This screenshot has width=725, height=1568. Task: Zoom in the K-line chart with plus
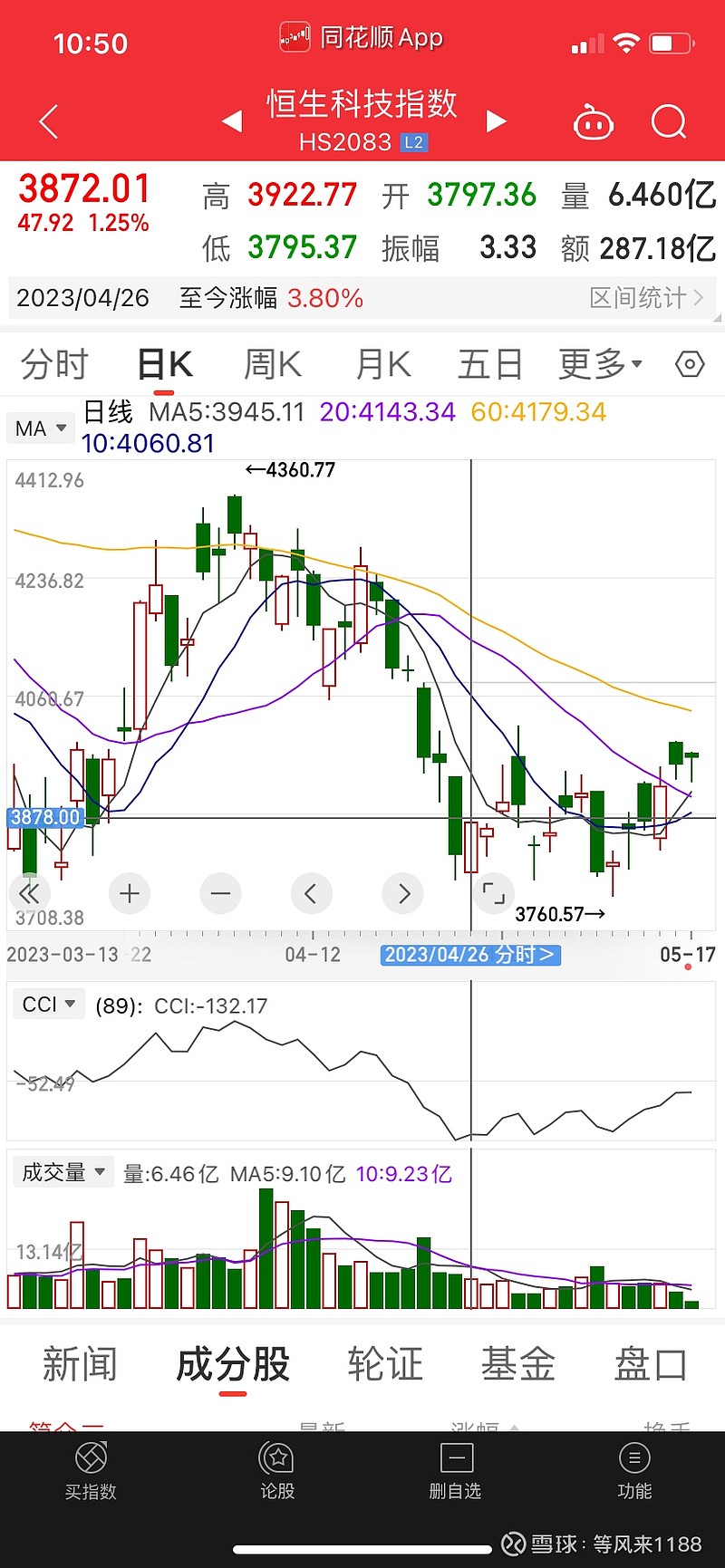tap(130, 894)
